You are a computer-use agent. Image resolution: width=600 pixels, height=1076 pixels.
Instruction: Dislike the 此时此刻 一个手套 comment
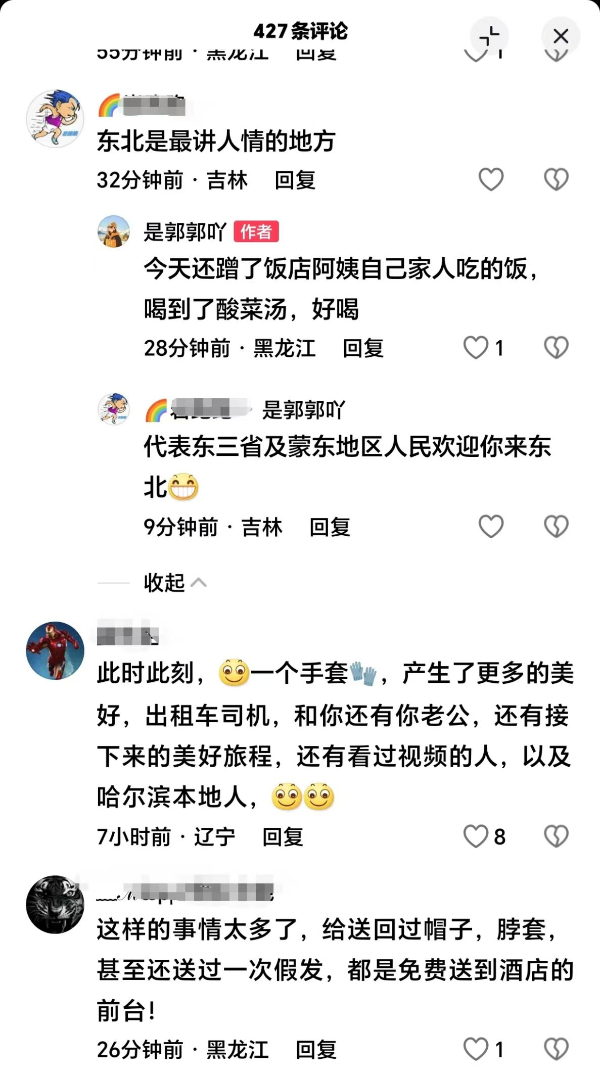[x=556, y=837]
